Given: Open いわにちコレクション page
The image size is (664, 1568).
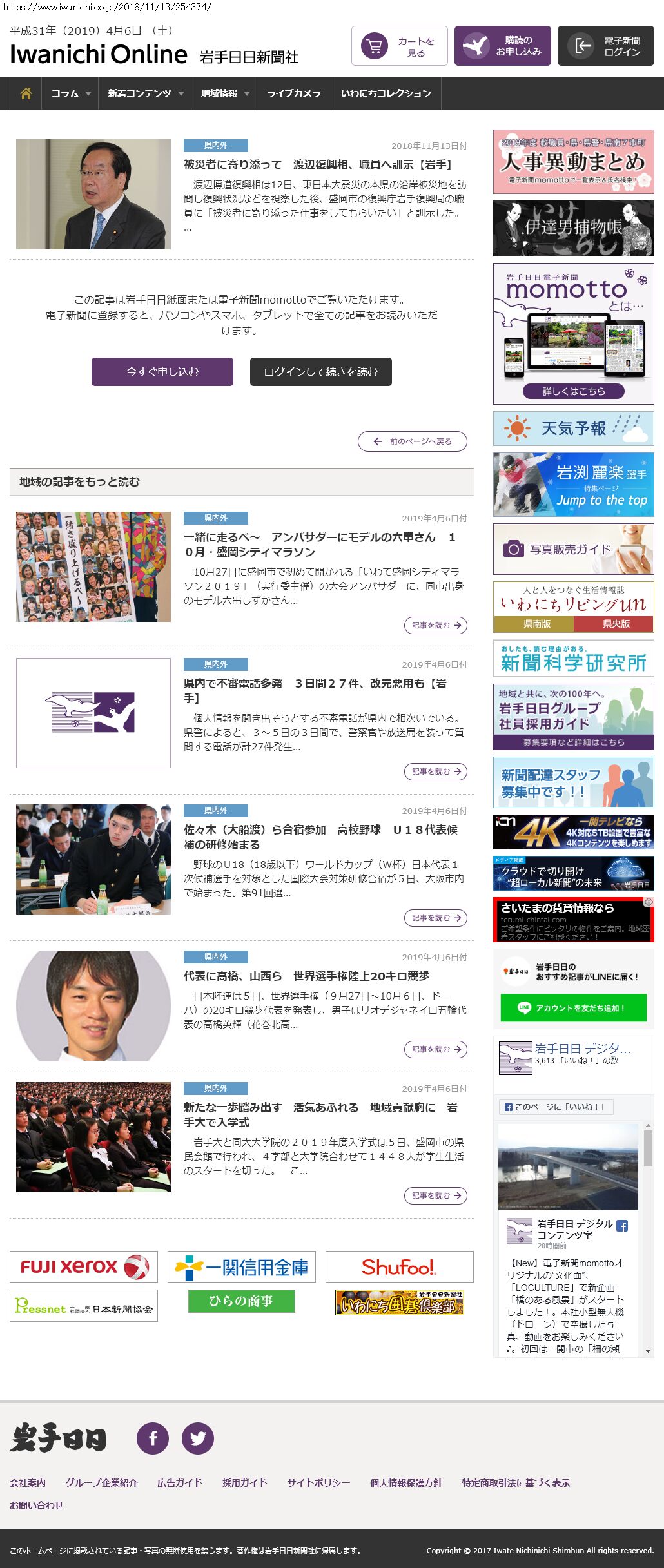Looking at the screenshot, I should pyautogui.click(x=386, y=93).
